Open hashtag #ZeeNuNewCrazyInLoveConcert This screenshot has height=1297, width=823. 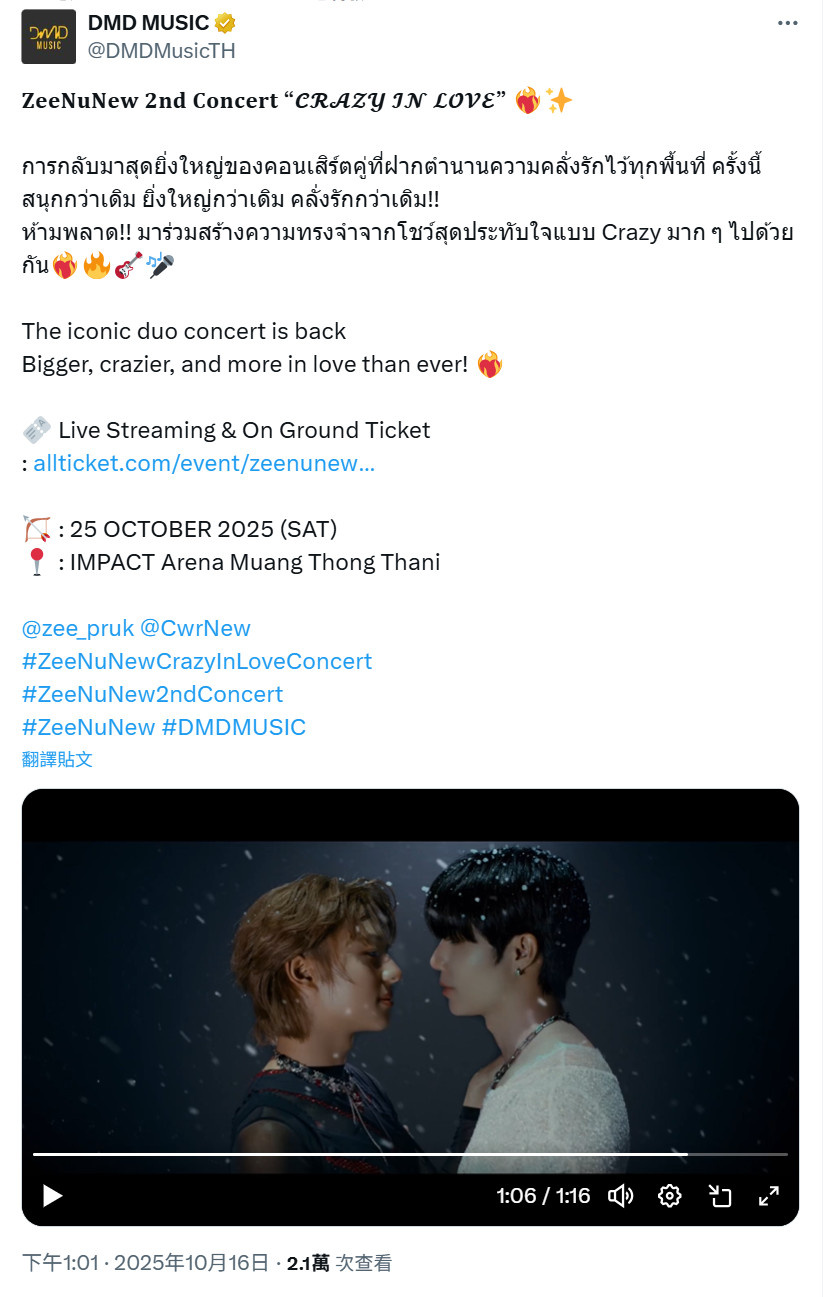pyautogui.click(x=196, y=661)
